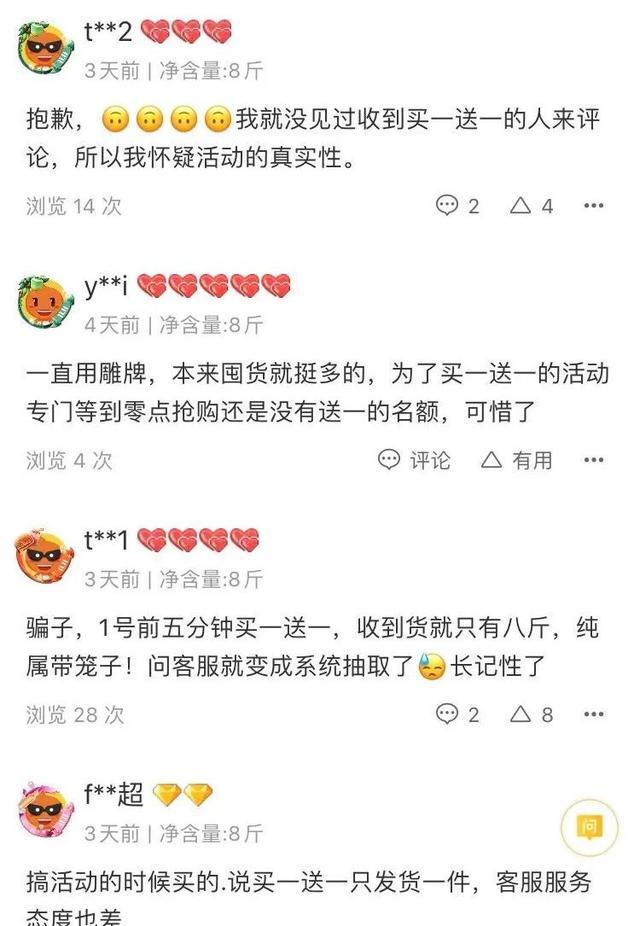Open f**超's profile avatar
This screenshot has width=640, height=926.
click(44, 810)
